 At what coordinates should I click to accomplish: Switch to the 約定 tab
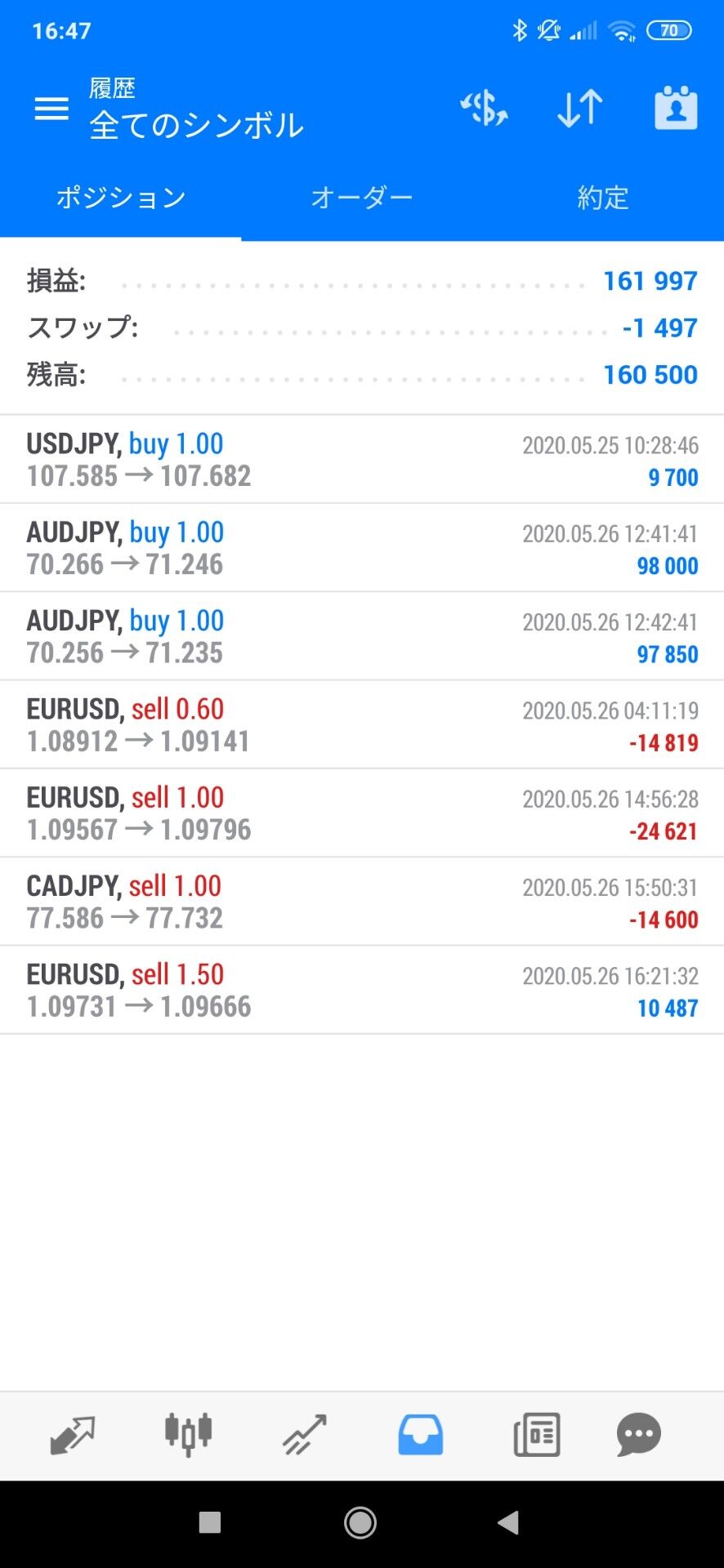[x=603, y=198]
